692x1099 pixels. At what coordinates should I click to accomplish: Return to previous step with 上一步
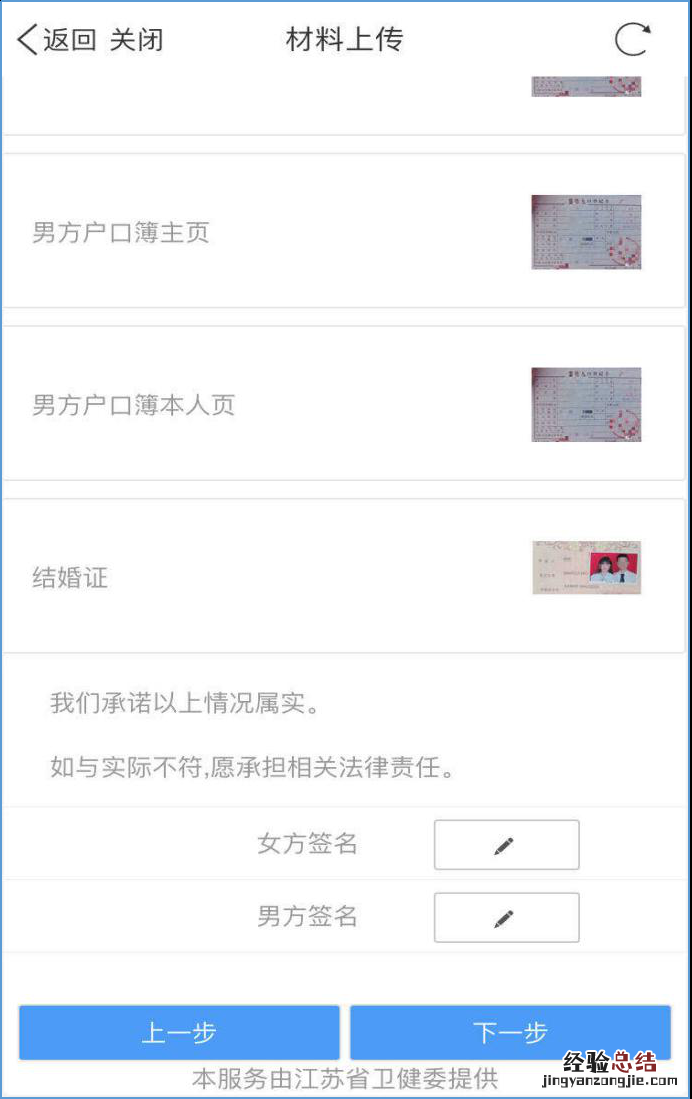[x=179, y=1032]
